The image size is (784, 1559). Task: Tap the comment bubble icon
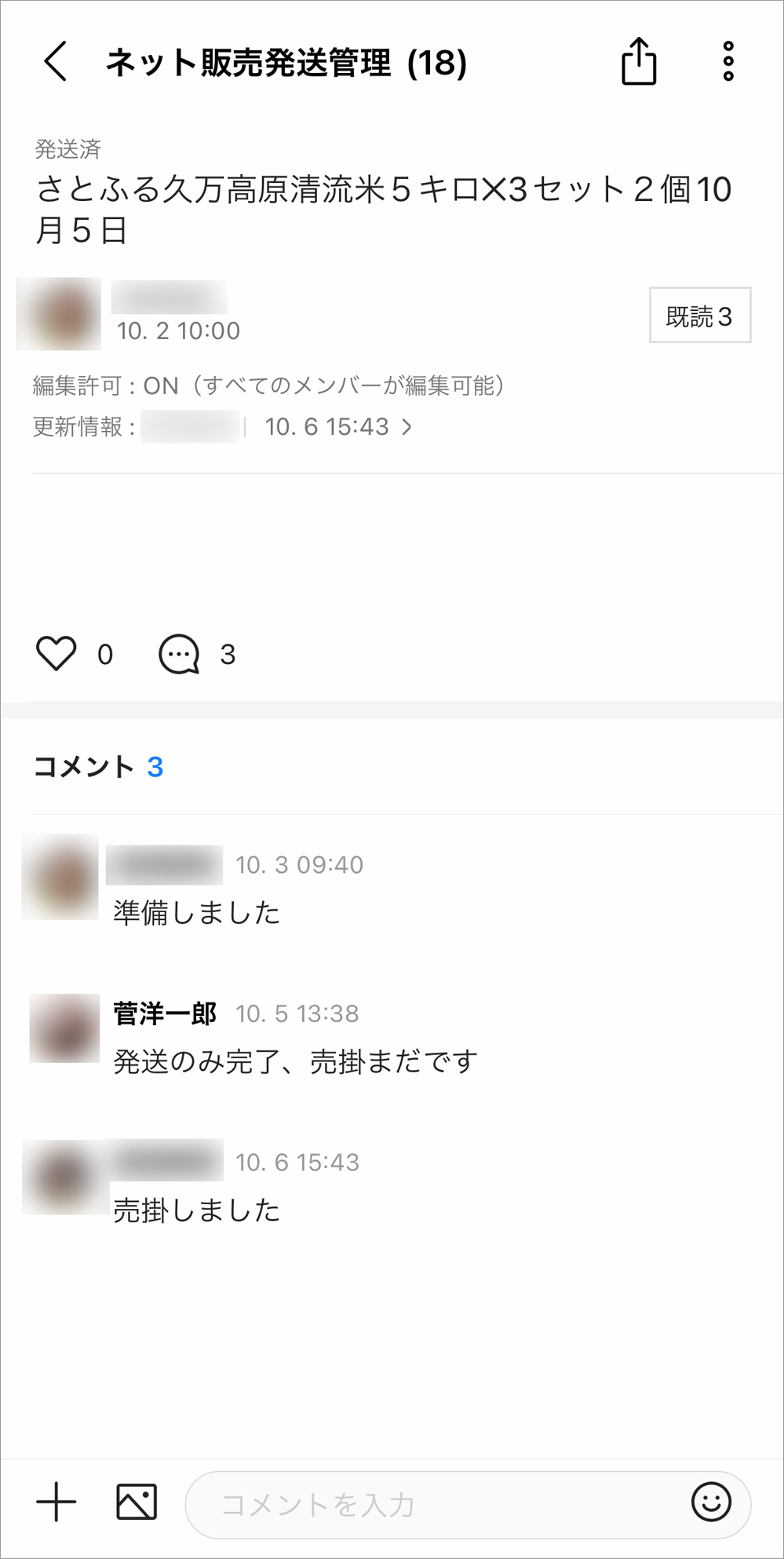pyautogui.click(x=179, y=653)
